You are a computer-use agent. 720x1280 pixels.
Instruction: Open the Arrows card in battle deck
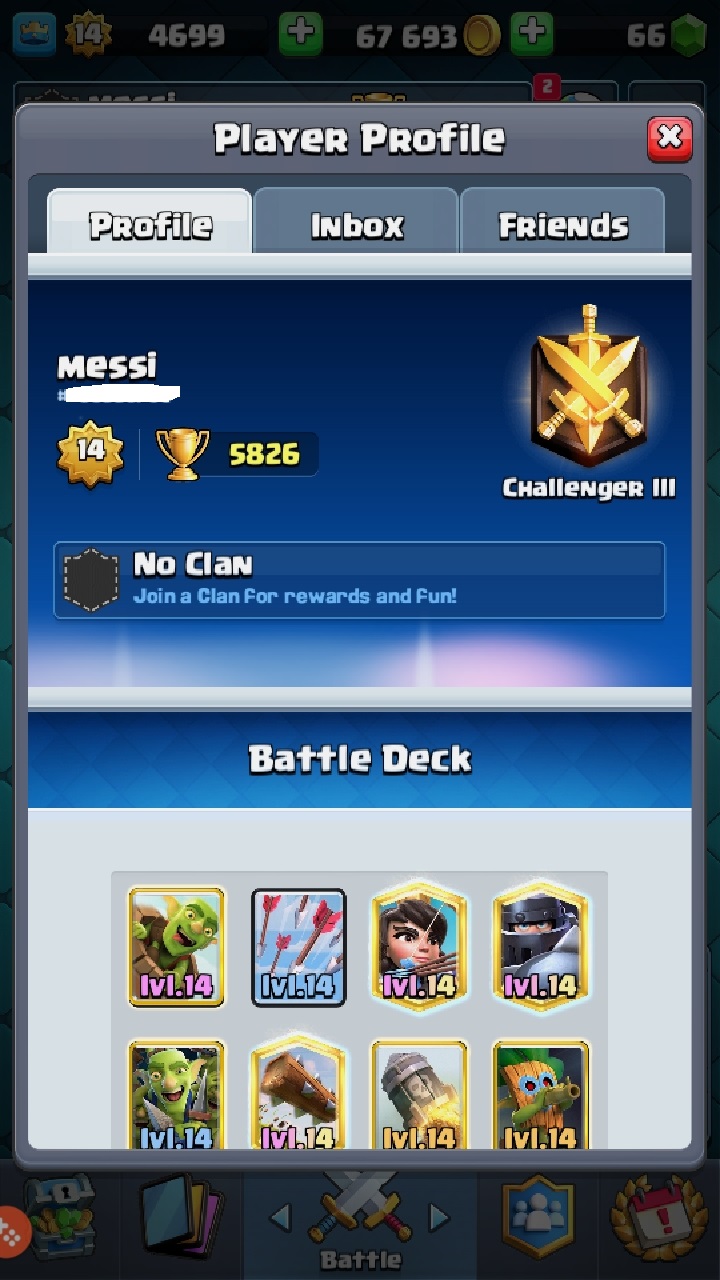tap(298, 947)
